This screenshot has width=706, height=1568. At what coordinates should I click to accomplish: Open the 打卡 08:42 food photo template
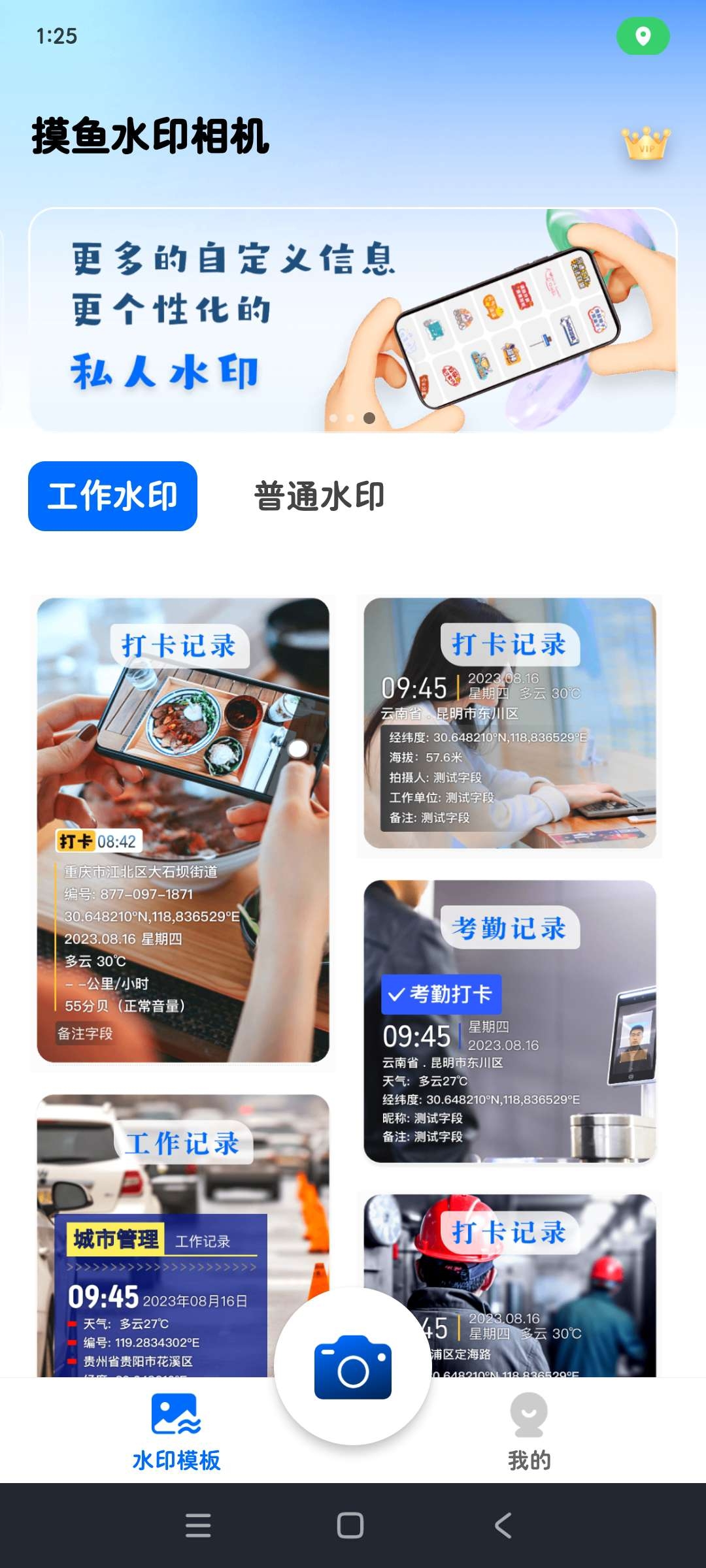click(183, 830)
